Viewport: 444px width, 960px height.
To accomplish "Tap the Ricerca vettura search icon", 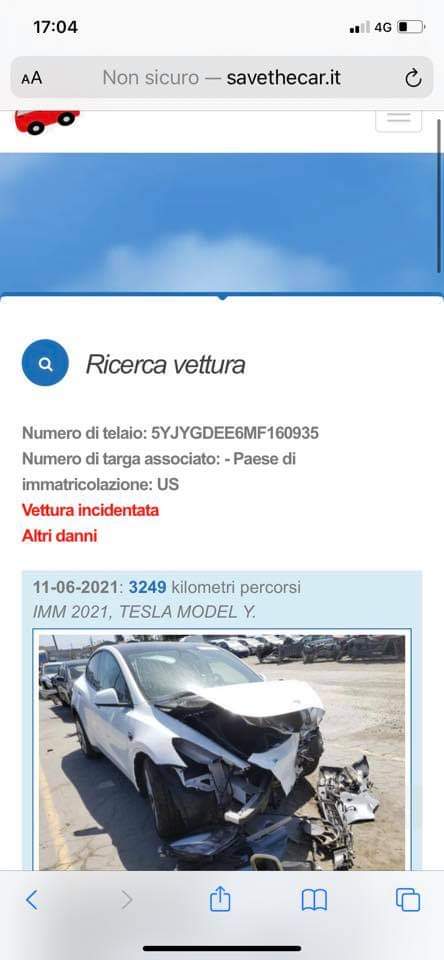I will [45, 363].
